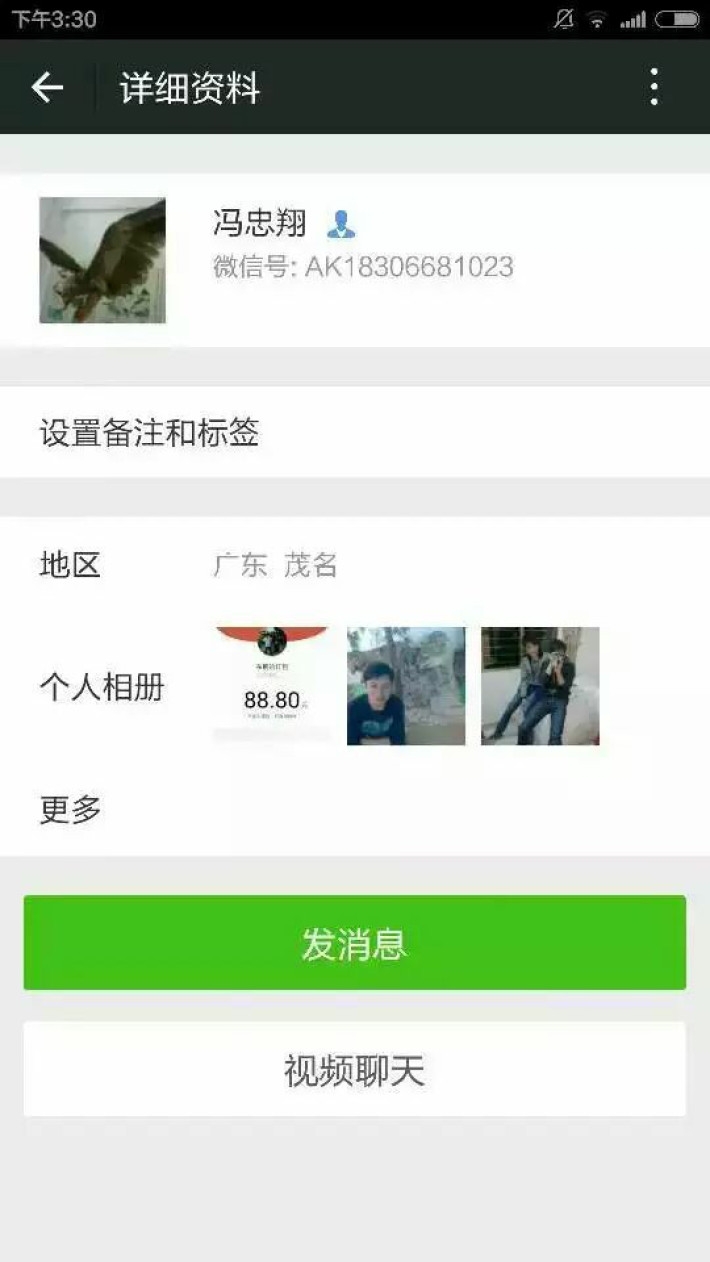This screenshot has width=710, height=1262.
Task: Open the three-dot overflow menu
Action: tap(654, 87)
